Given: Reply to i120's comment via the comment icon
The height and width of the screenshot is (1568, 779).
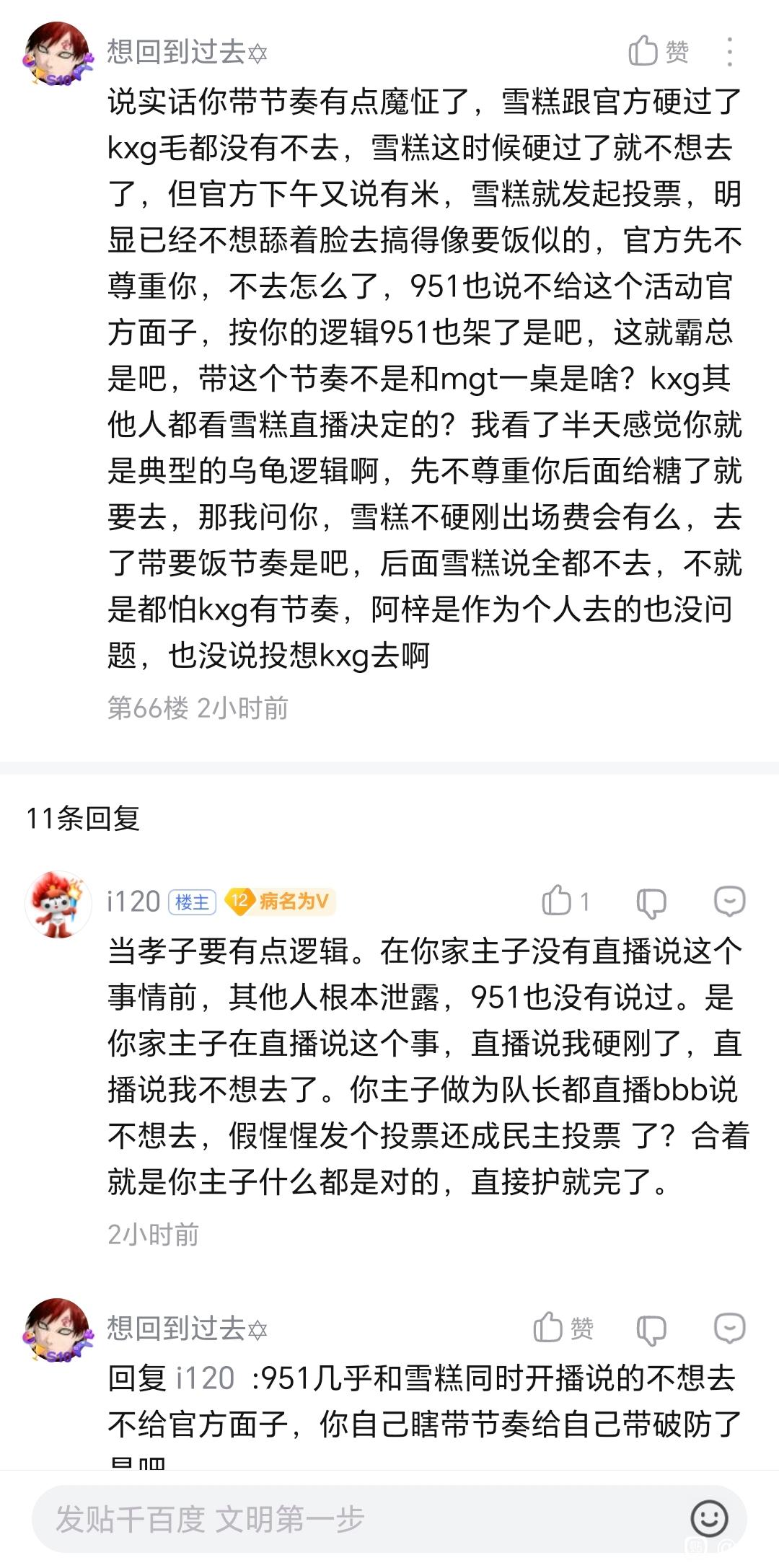Looking at the screenshot, I should tap(729, 901).
